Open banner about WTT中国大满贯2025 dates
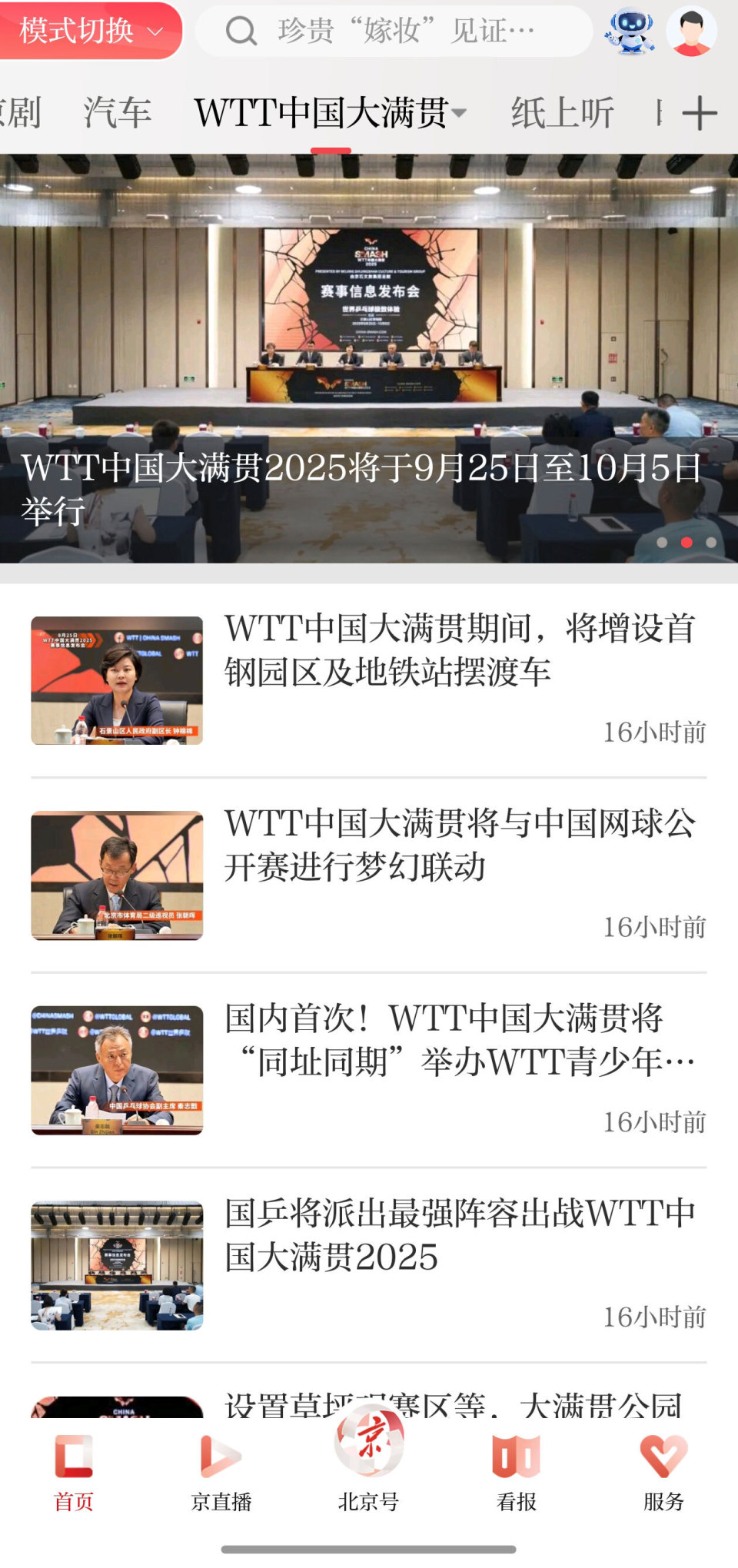The image size is (738, 1568). pos(369,358)
